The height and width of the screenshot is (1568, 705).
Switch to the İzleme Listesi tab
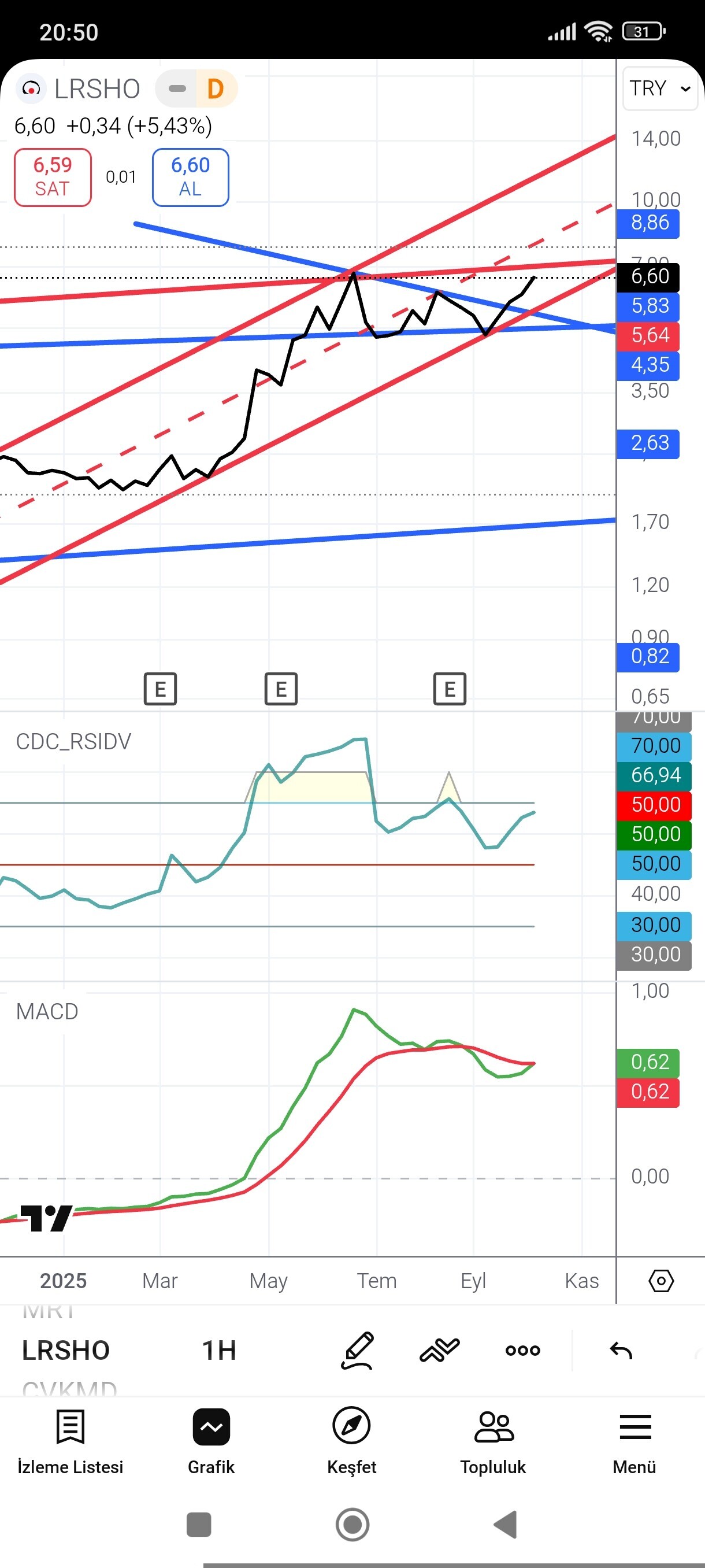pyautogui.click(x=70, y=1441)
